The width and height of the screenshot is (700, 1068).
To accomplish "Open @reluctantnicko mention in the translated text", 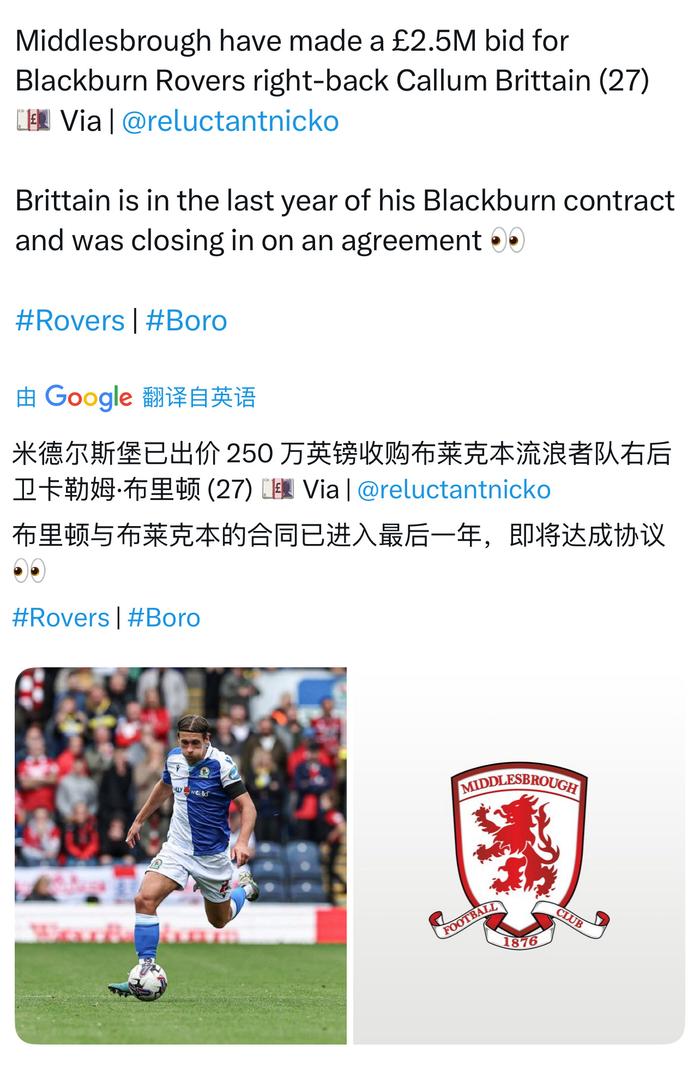I will [x=453, y=489].
